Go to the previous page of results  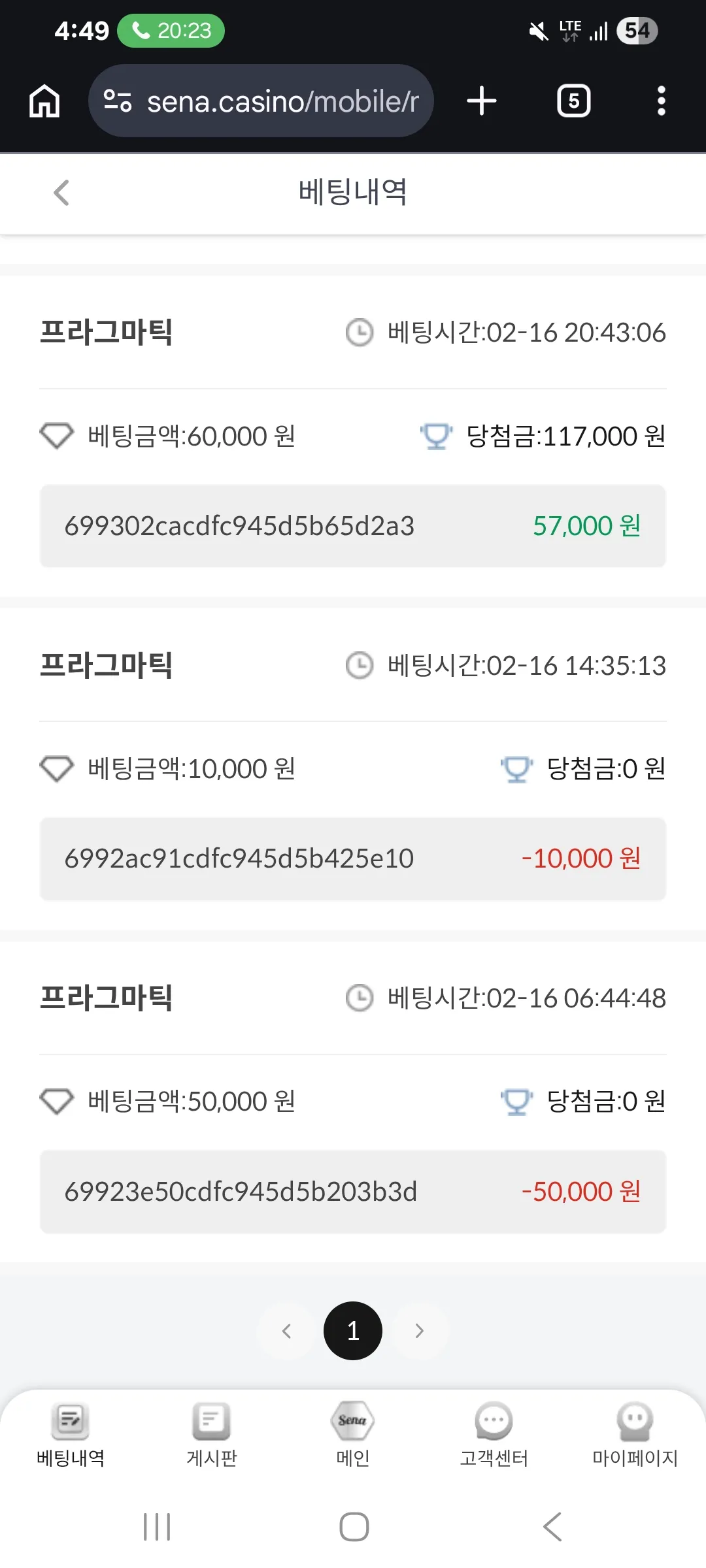click(x=286, y=1331)
